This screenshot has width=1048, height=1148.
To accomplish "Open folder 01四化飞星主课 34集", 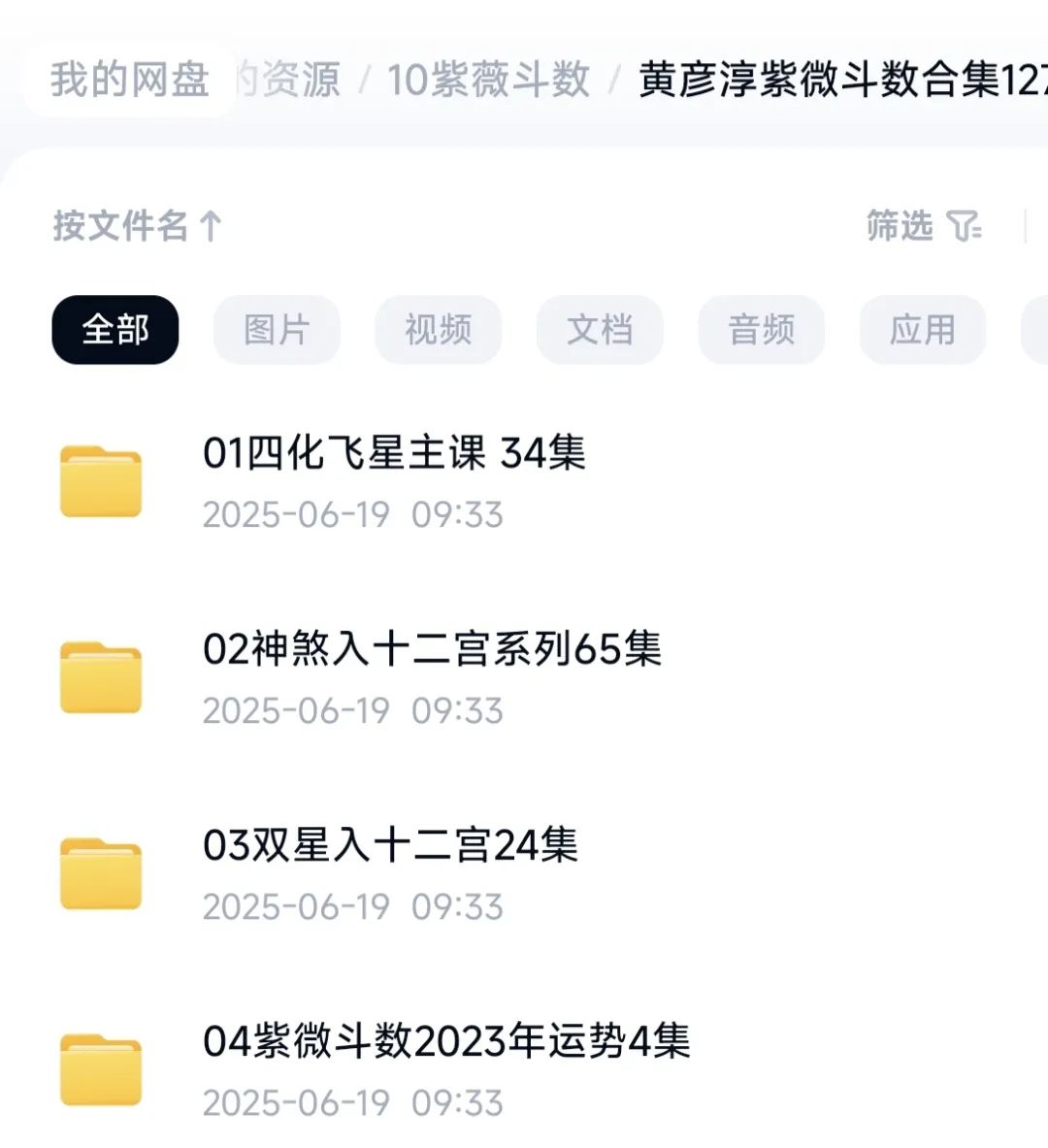I will point(394,454).
